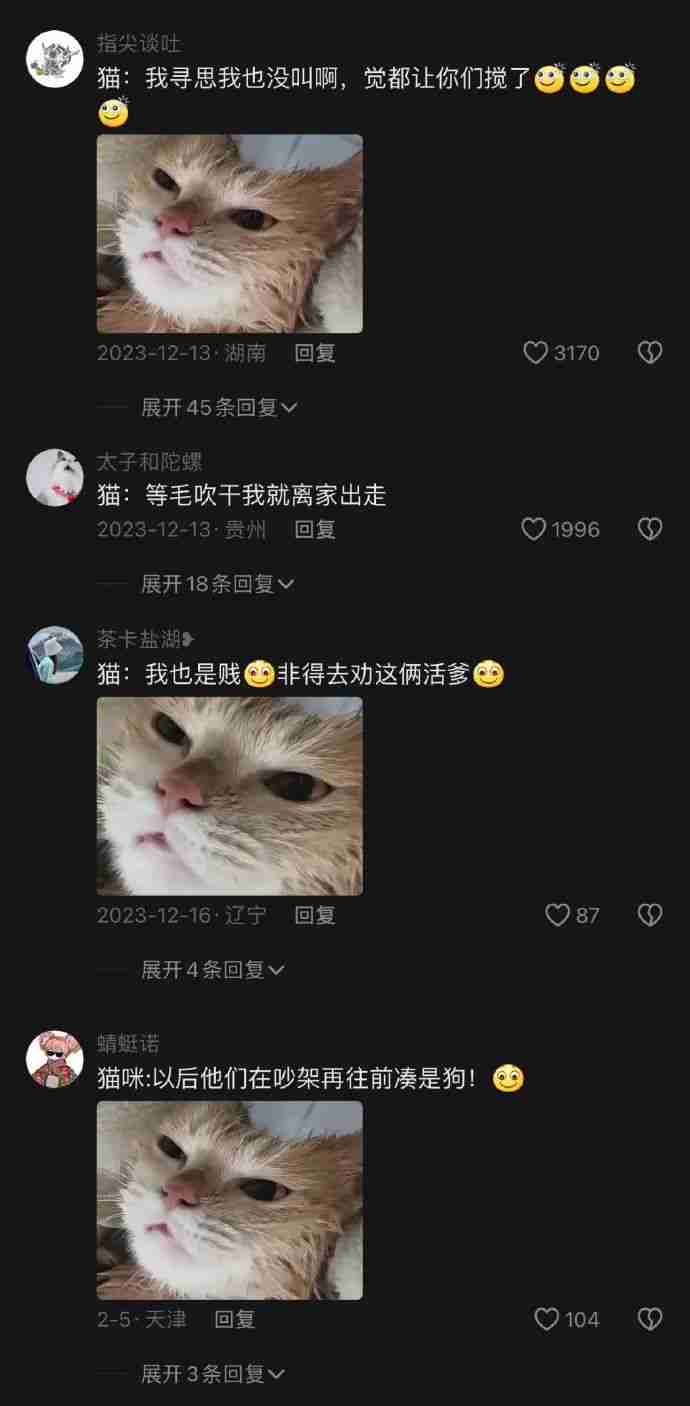View cat image in 茶卡盐湖's comment
Viewport: 690px width, 1406px height.
[x=230, y=796]
